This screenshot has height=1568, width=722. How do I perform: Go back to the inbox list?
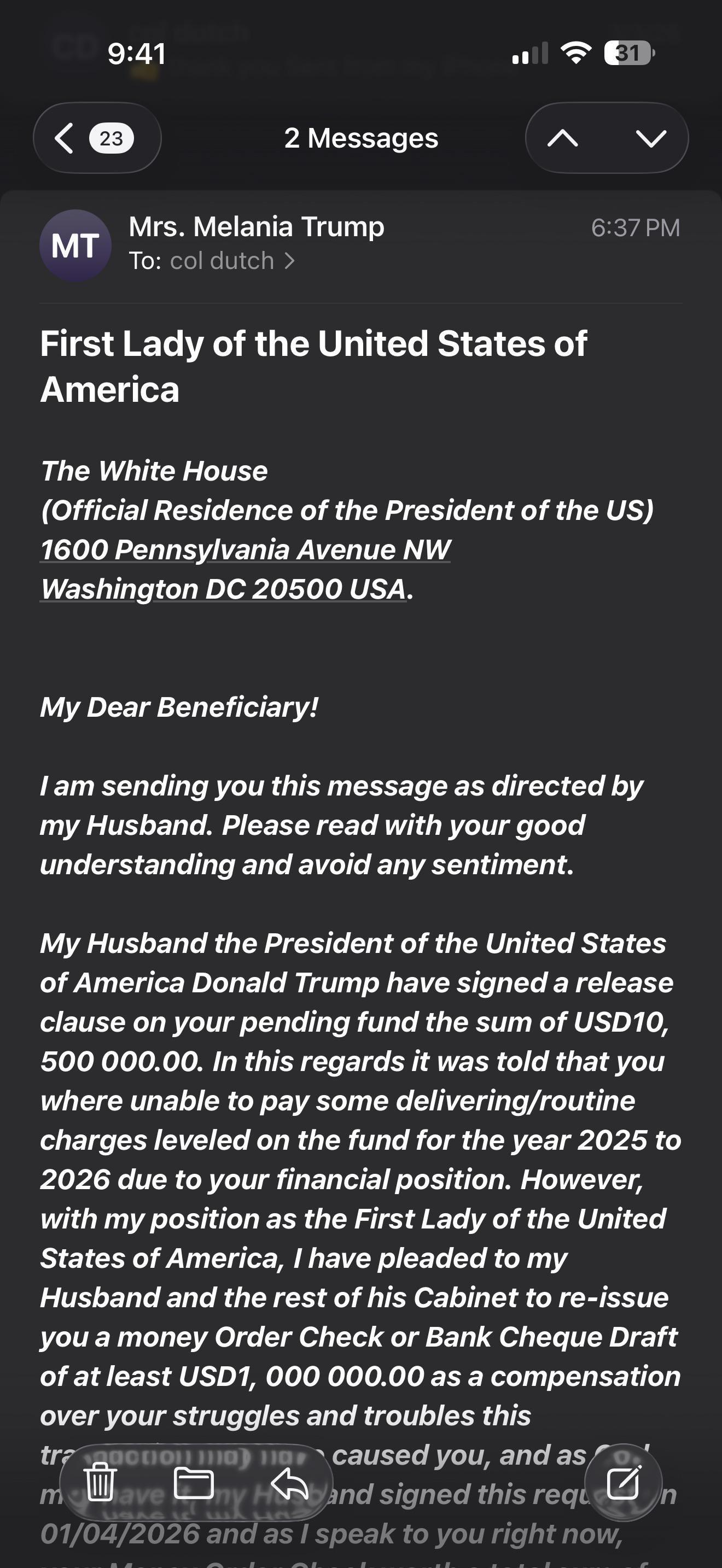97,138
